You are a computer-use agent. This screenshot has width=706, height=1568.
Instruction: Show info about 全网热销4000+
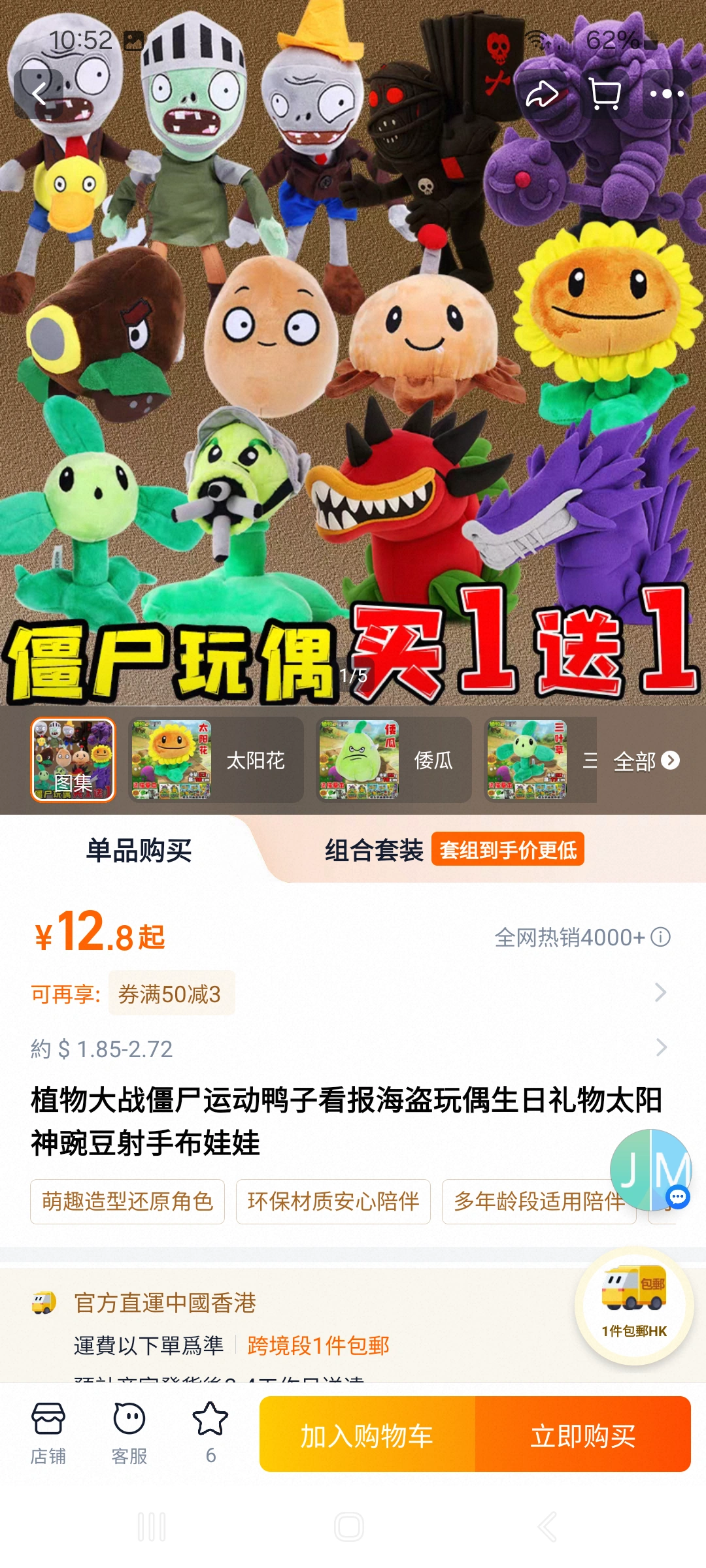661,938
